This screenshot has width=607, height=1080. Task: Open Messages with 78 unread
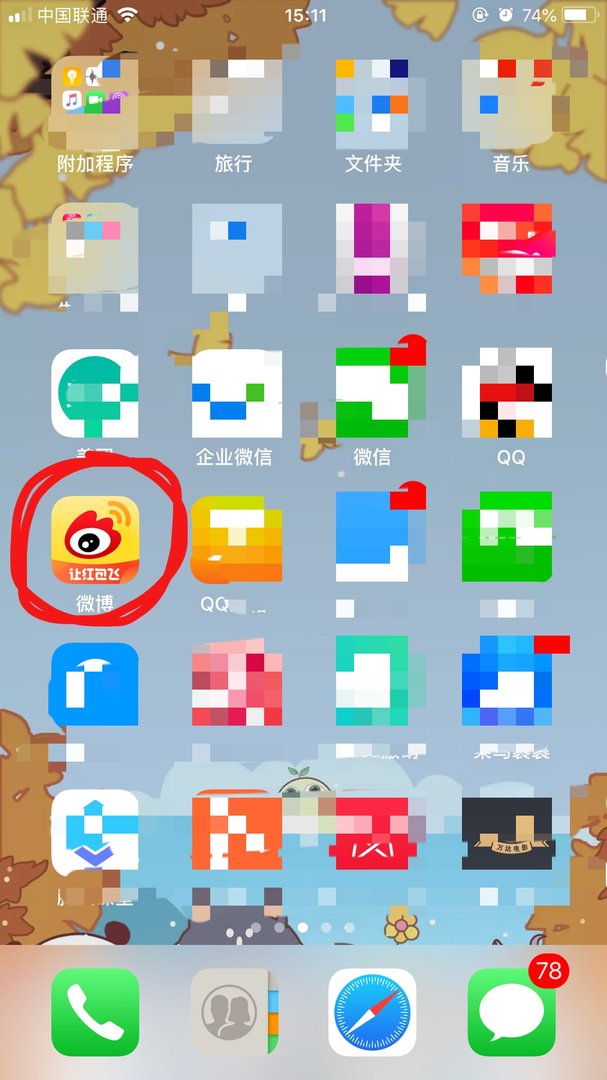click(x=510, y=1012)
